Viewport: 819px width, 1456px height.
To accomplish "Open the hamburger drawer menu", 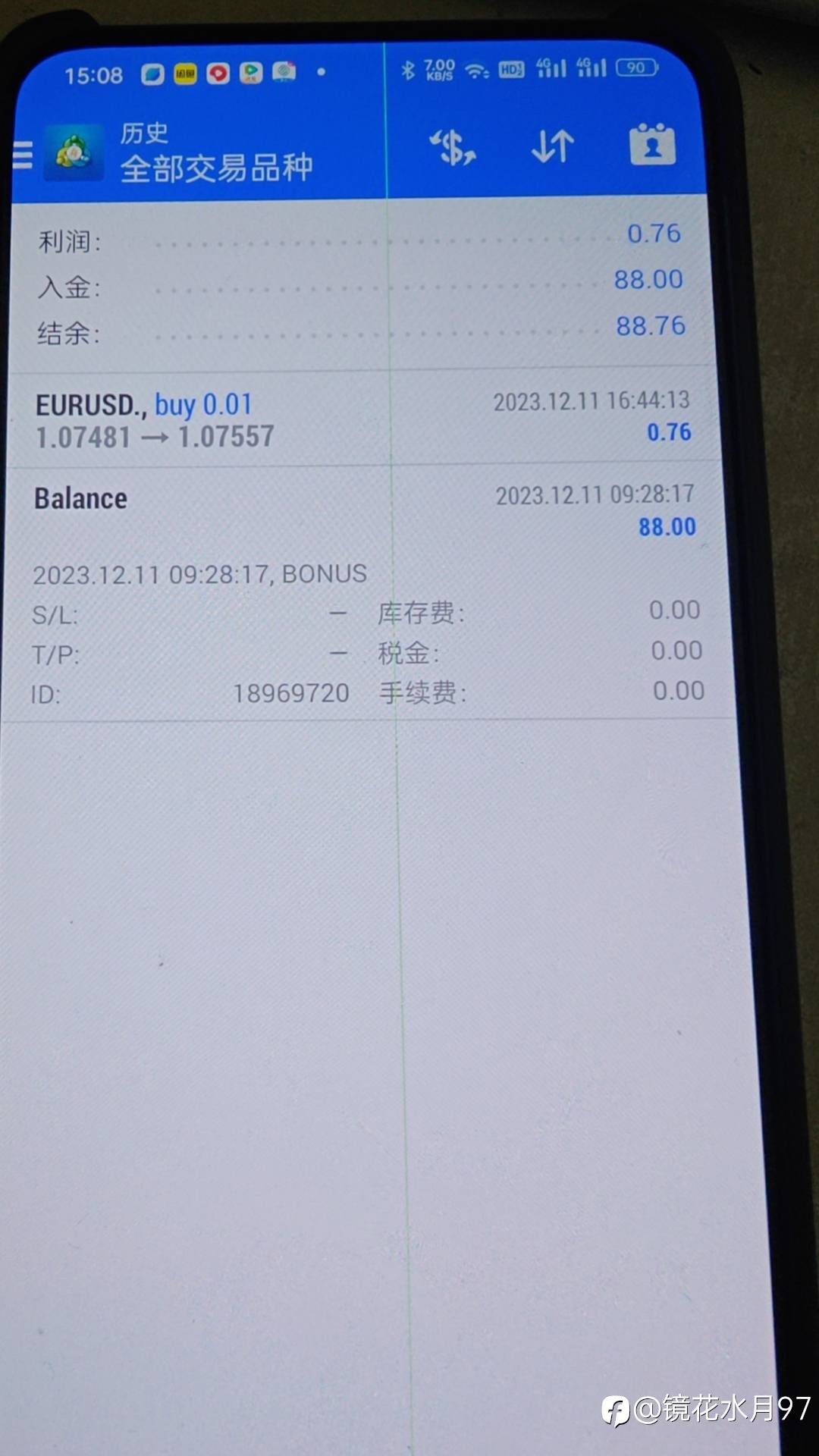I will [x=23, y=155].
